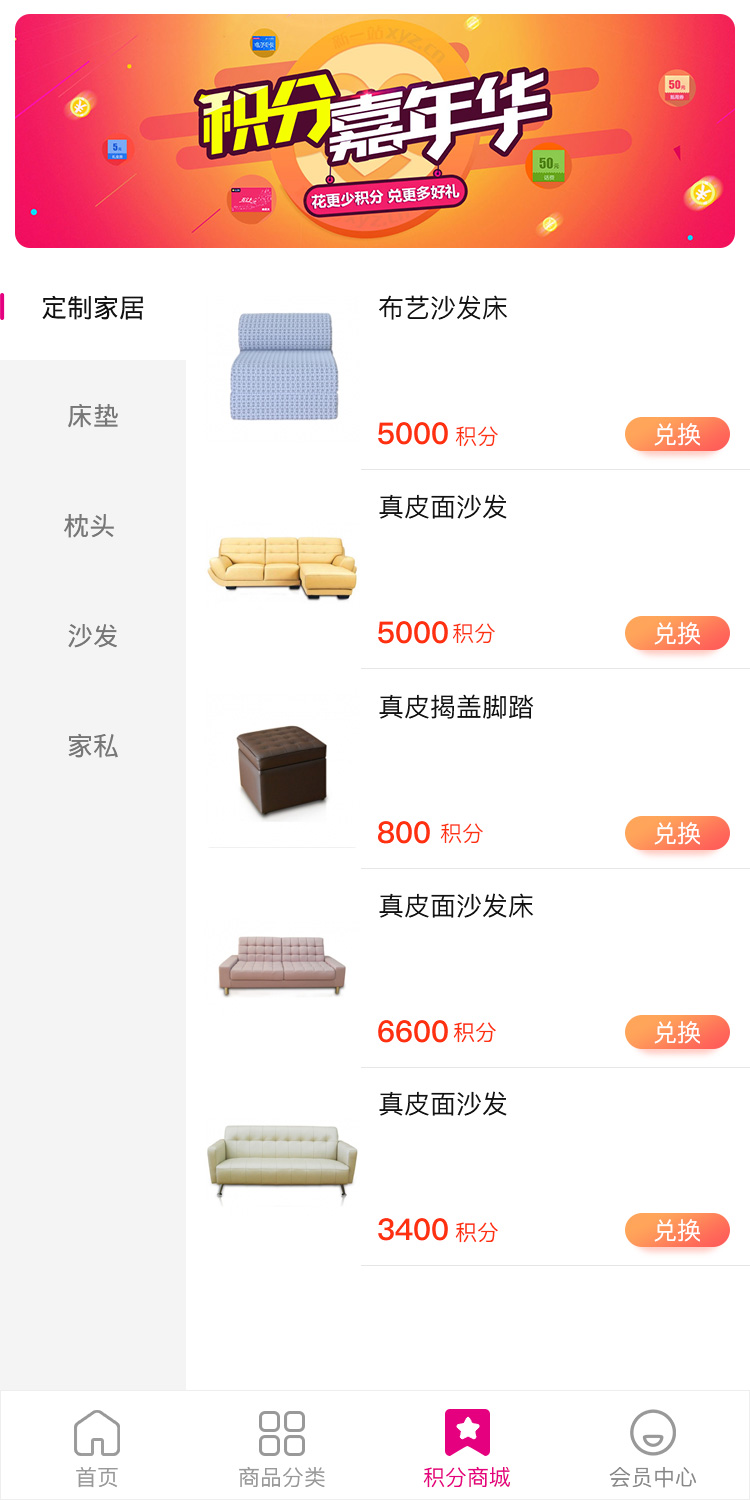Tap the 积分商城 tab
Screen dimensions: 750x1500
467,1446
